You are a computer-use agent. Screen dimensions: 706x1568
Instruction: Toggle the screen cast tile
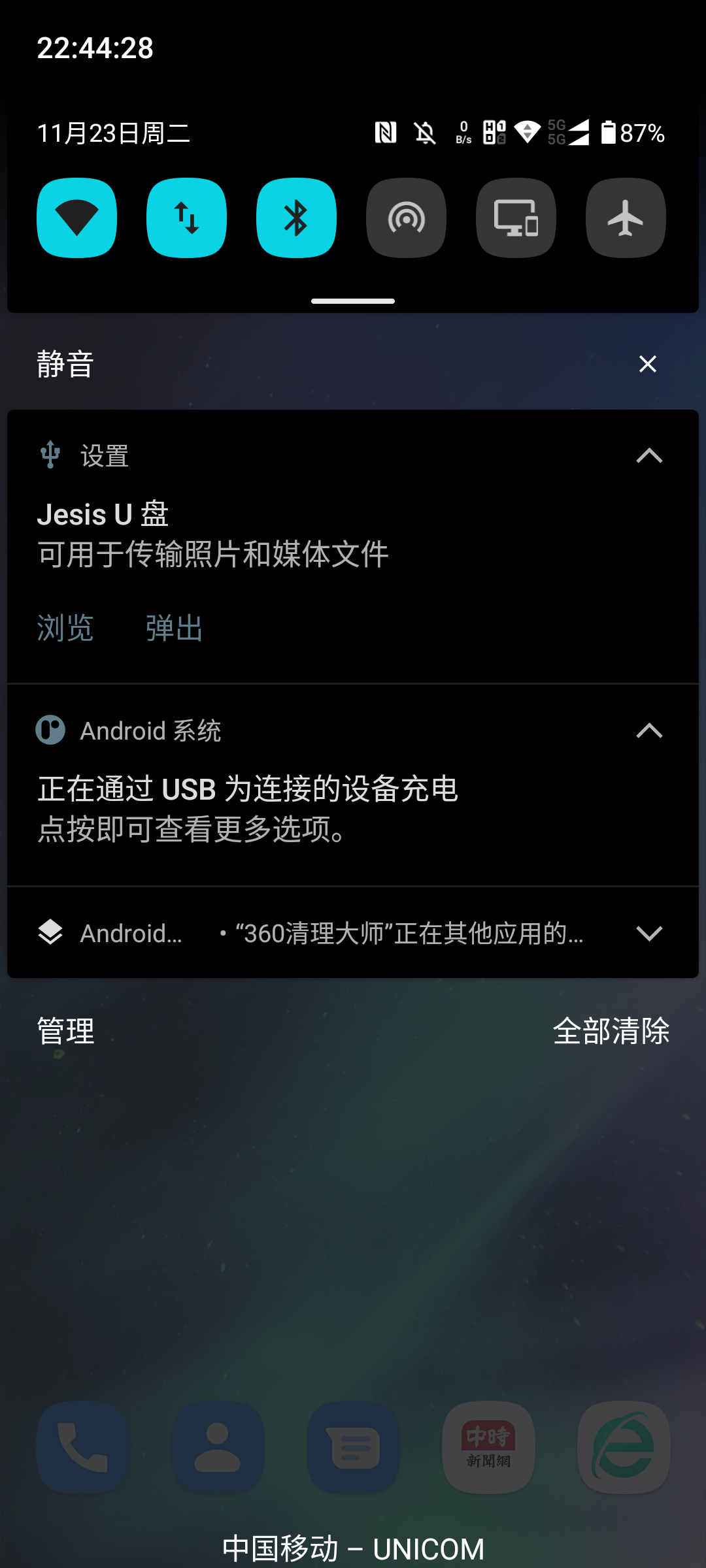516,218
